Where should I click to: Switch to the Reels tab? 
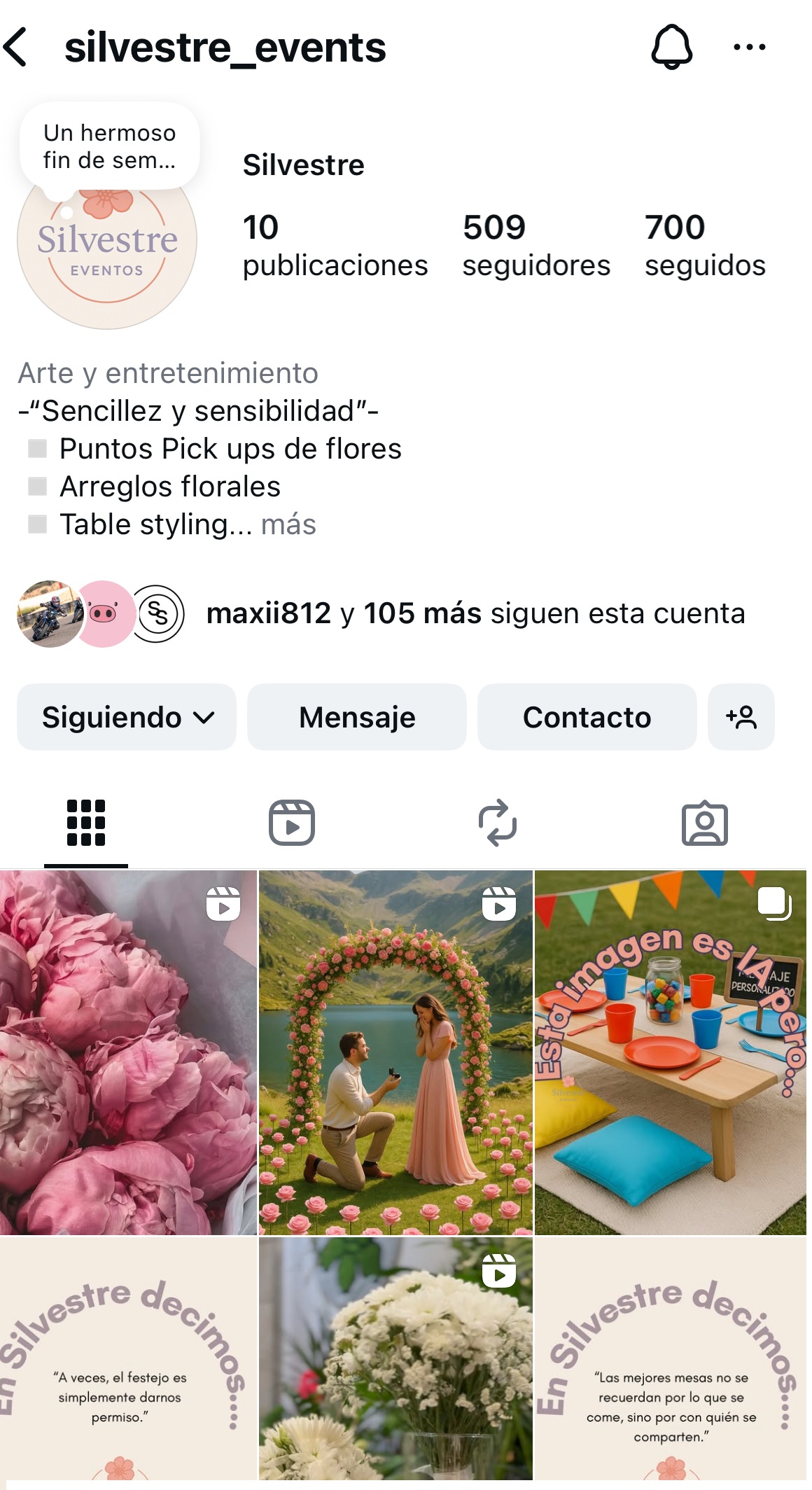click(292, 823)
